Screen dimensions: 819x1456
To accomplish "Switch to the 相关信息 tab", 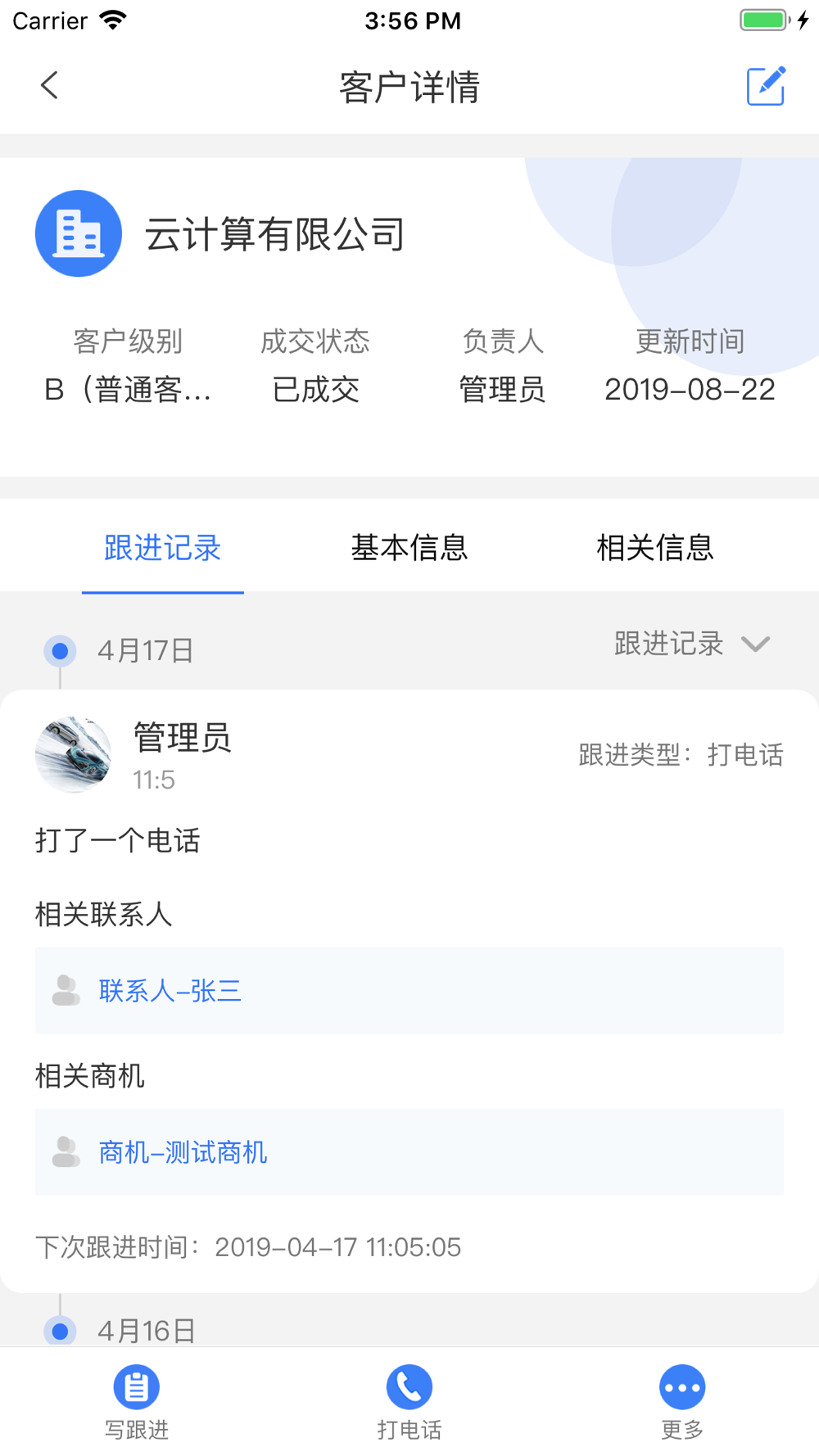I will (654, 548).
